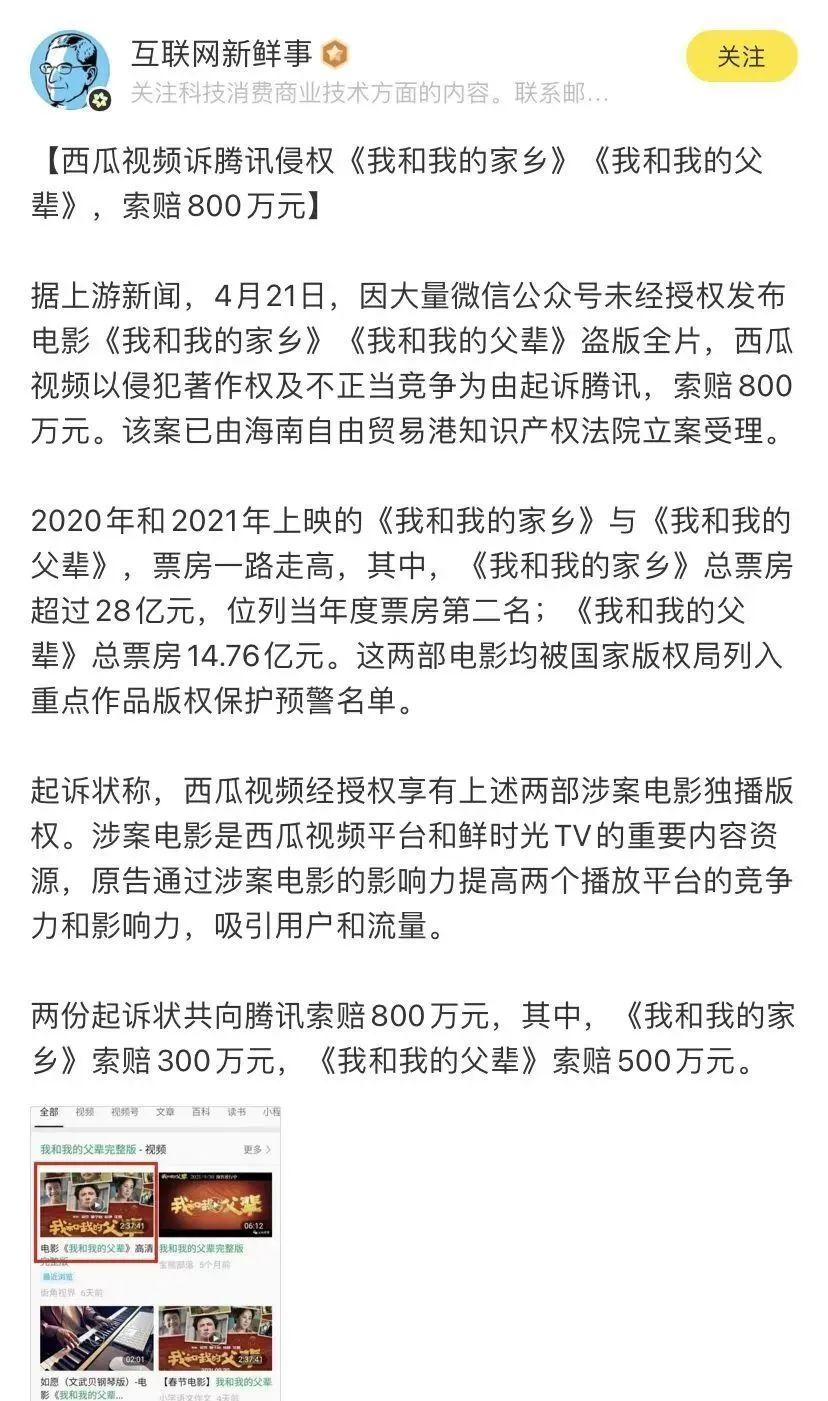Image resolution: width=828 pixels, height=1401 pixels.
Task: Open the 互联网新鲜事 profile avatar
Action: tap(71, 70)
